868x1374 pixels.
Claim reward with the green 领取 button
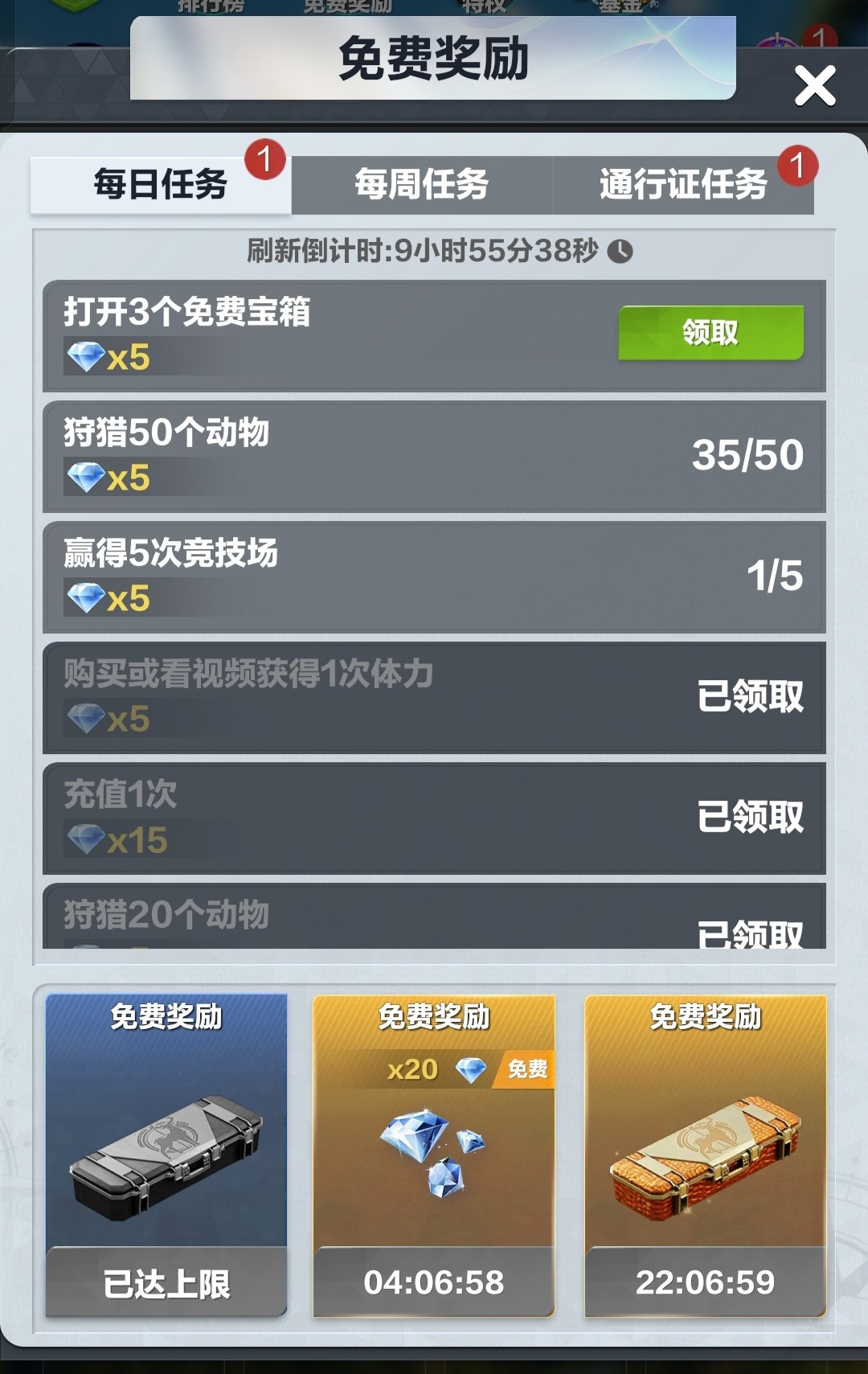click(710, 333)
